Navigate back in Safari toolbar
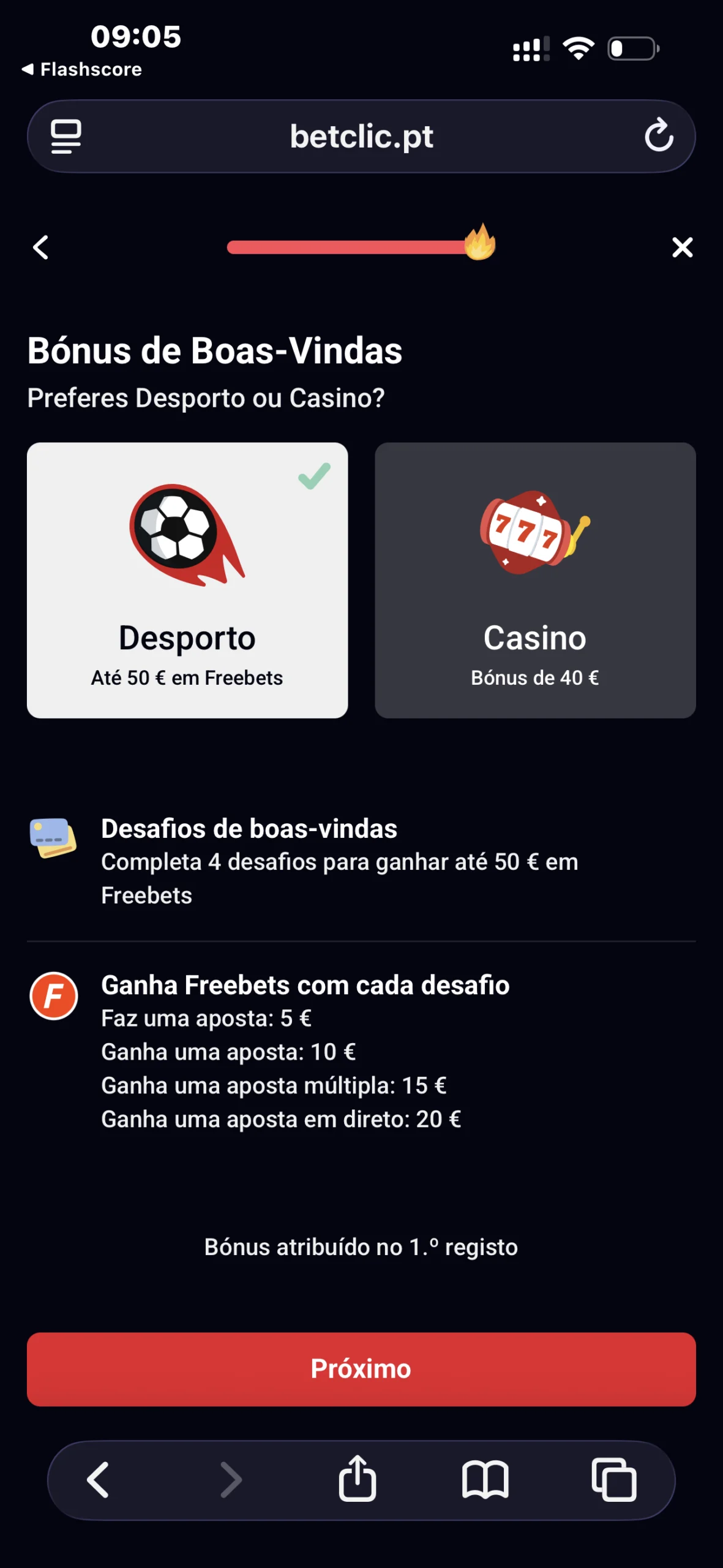 98,1480
